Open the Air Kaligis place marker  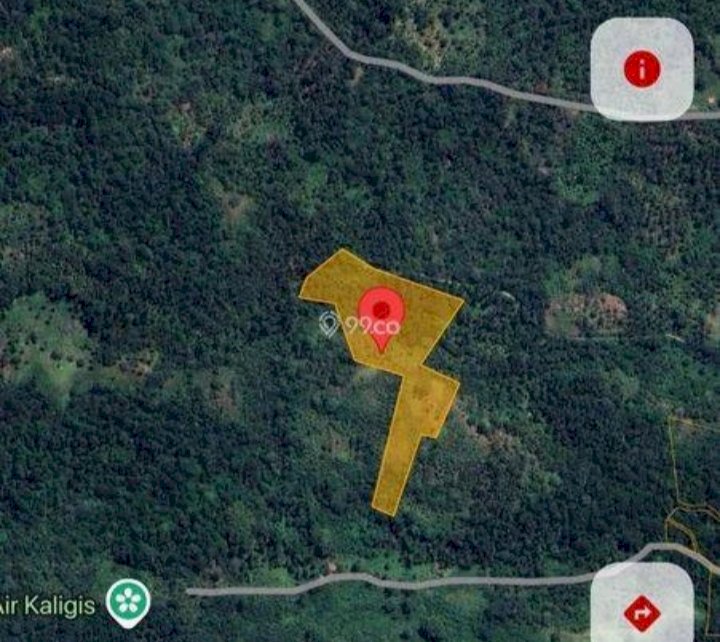(x=128, y=601)
